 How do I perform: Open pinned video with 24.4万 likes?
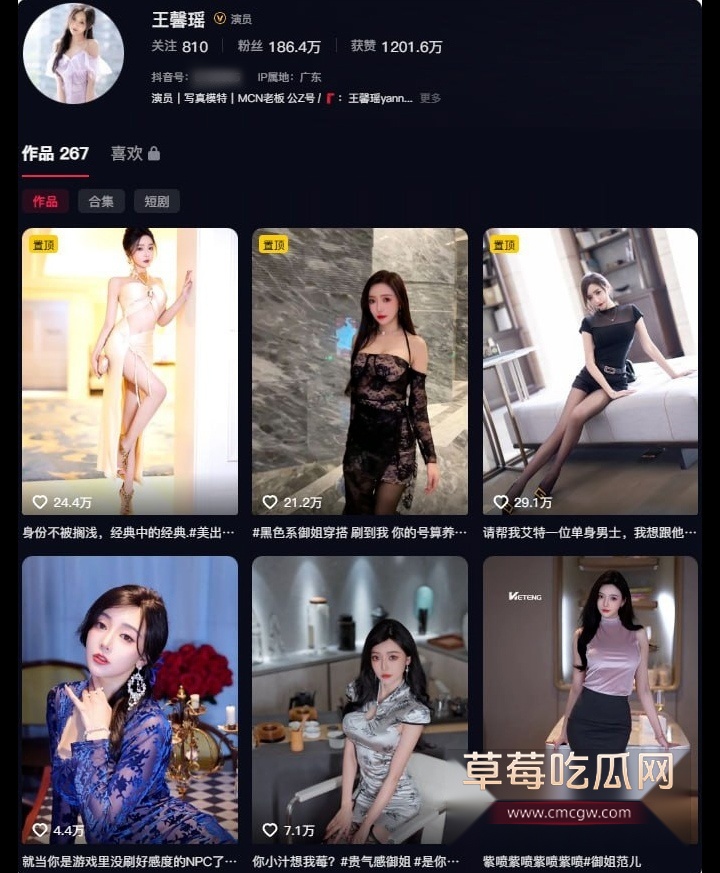pyautogui.click(x=130, y=371)
